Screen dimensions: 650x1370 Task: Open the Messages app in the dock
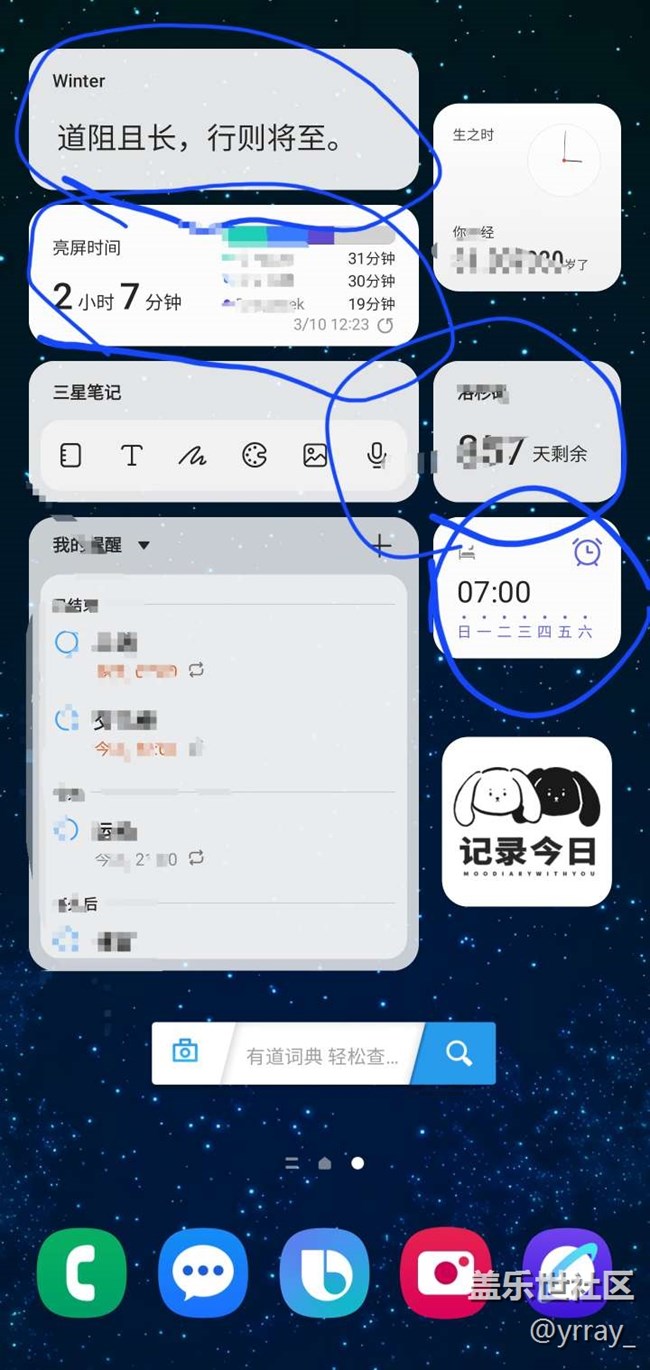(x=203, y=1273)
